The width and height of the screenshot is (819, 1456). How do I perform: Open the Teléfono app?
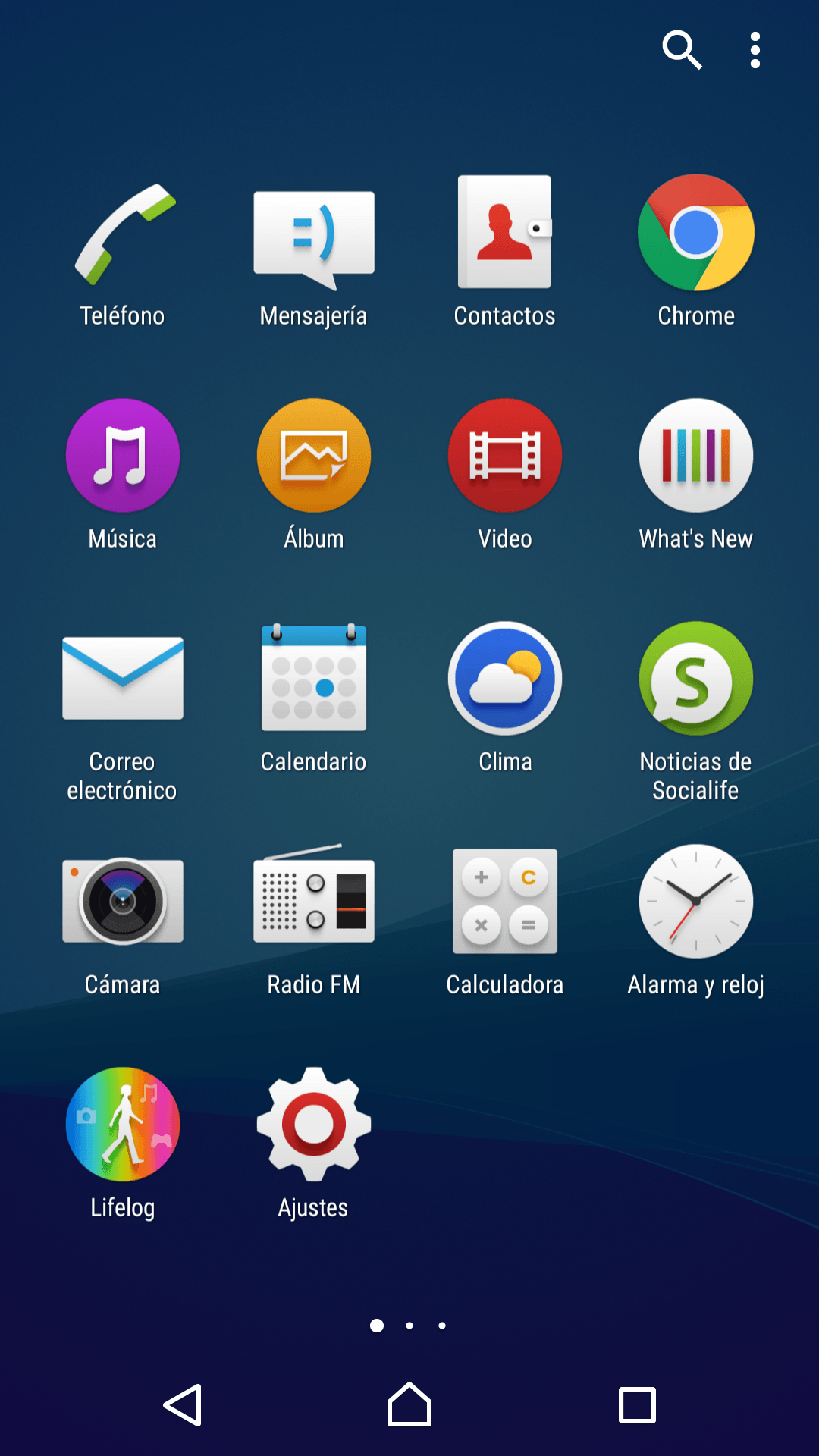pyautogui.click(x=124, y=235)
